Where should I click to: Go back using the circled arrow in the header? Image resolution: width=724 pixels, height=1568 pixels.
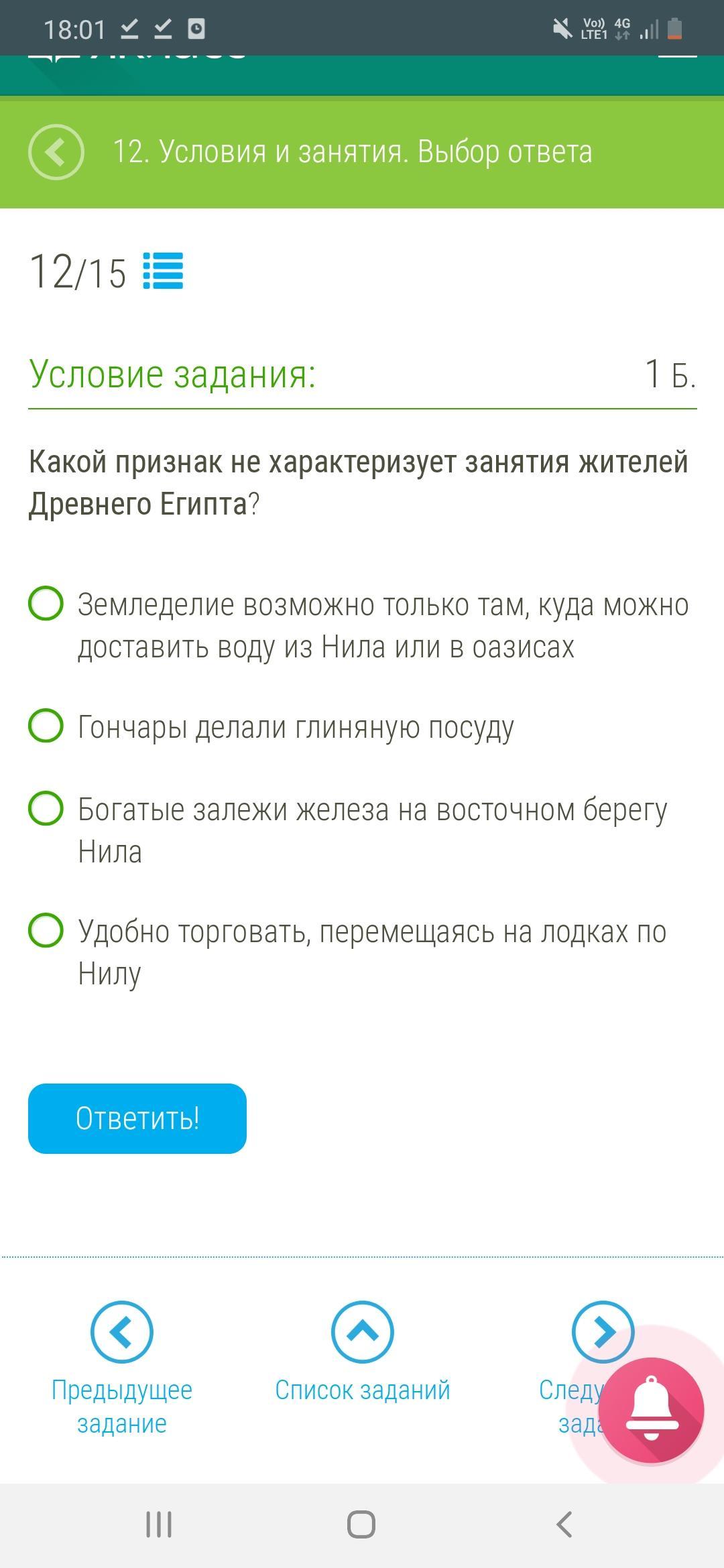click(x=56, y=152)
